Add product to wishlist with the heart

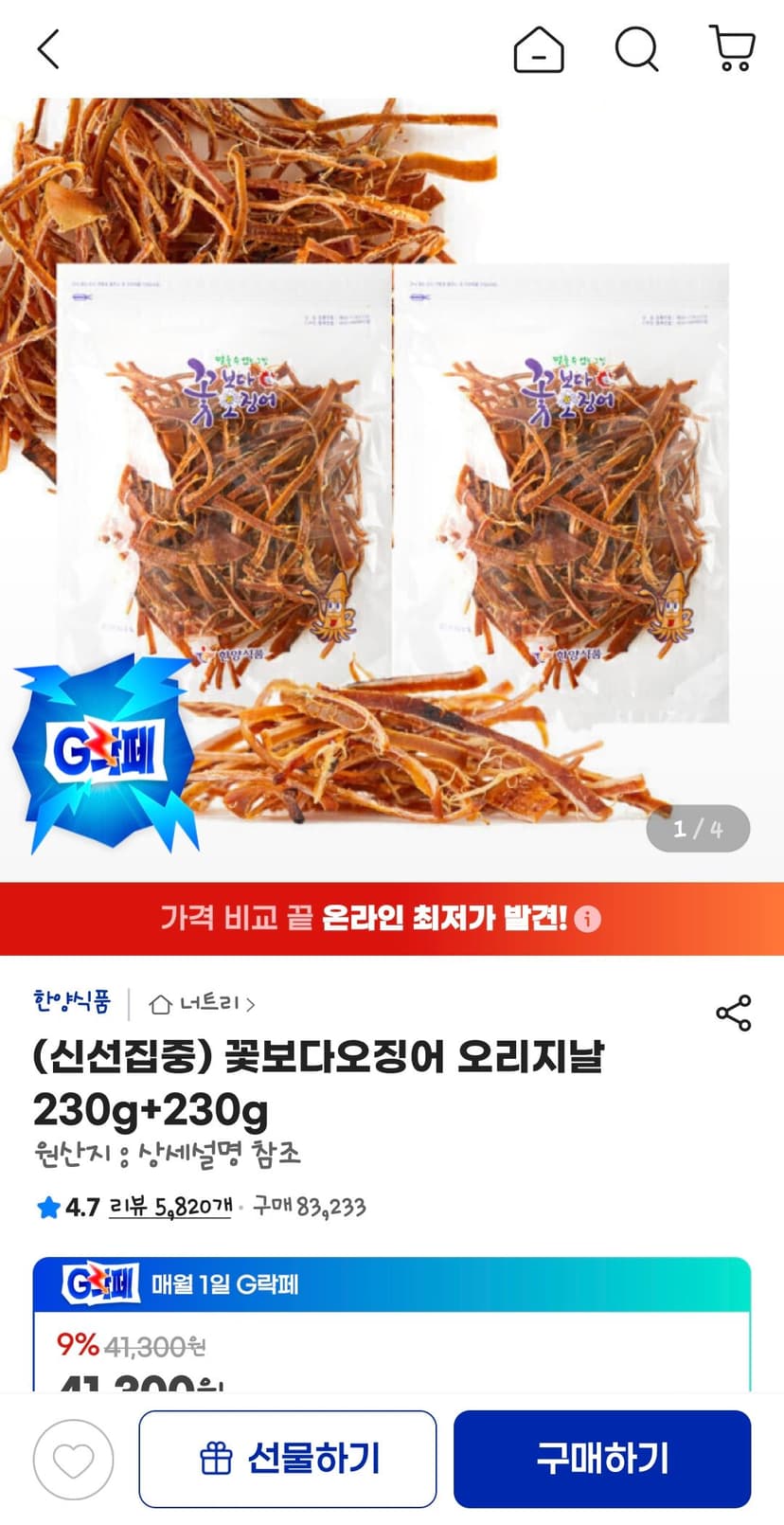pyautogui.click(x=73, y=1460)
